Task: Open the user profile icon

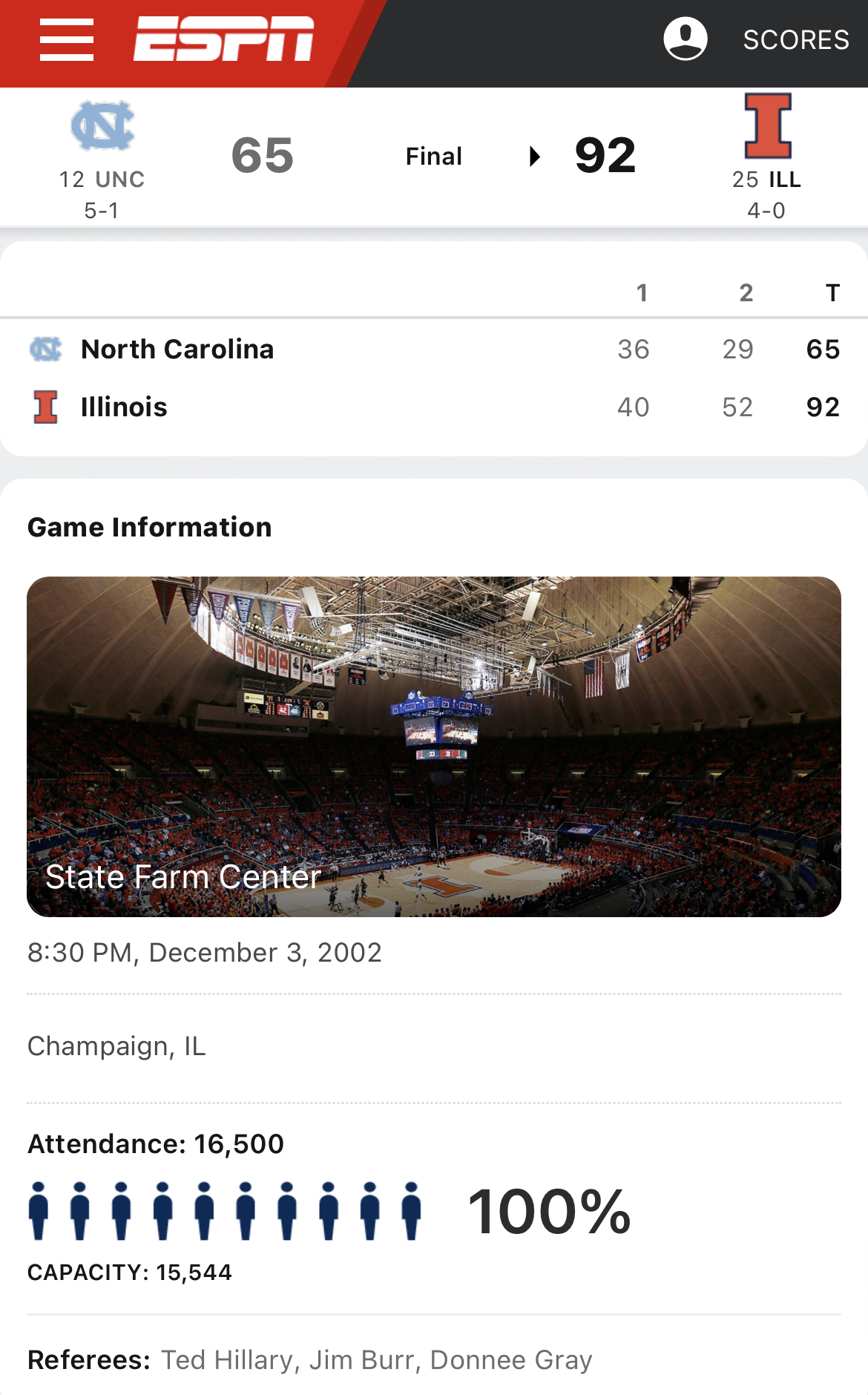Action: (685, 39)
